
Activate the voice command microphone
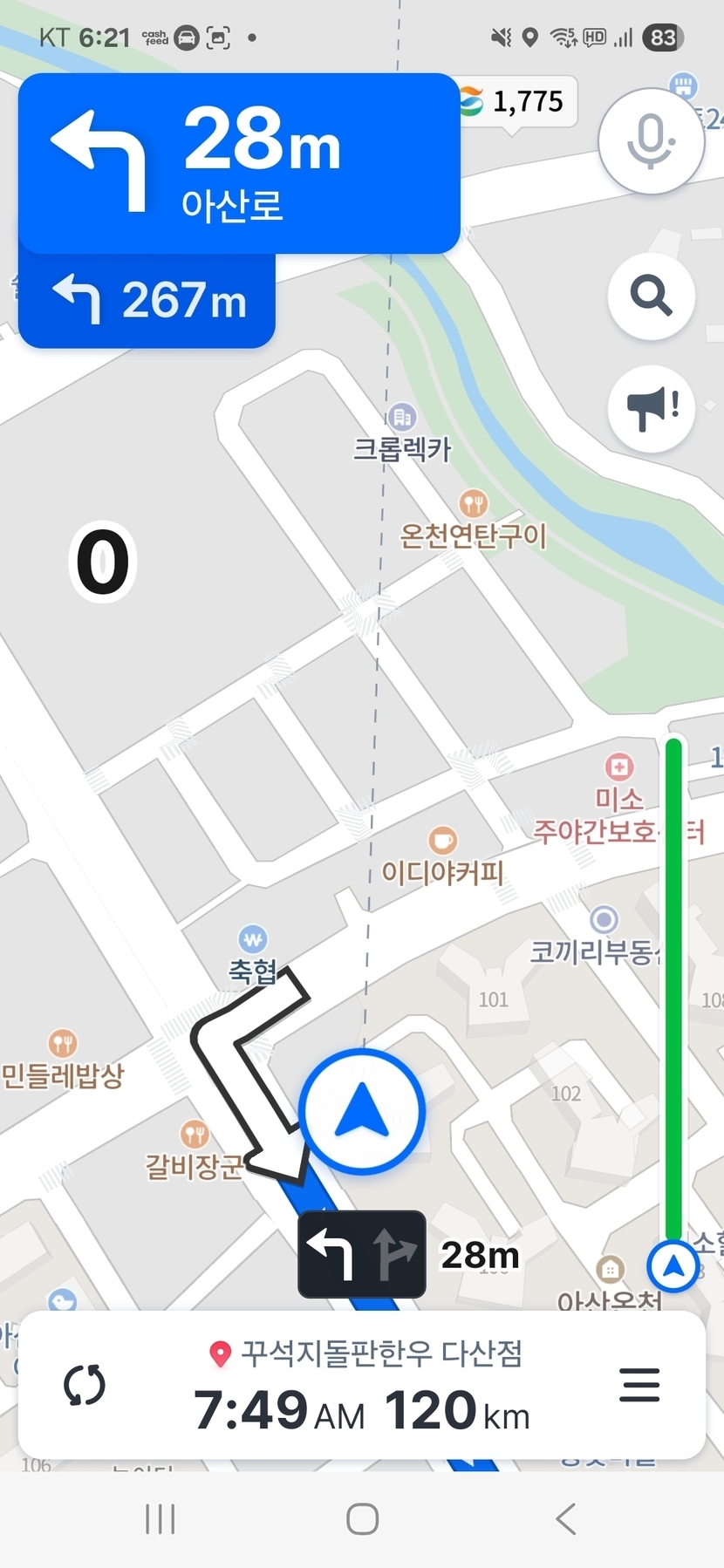point(651,140)
